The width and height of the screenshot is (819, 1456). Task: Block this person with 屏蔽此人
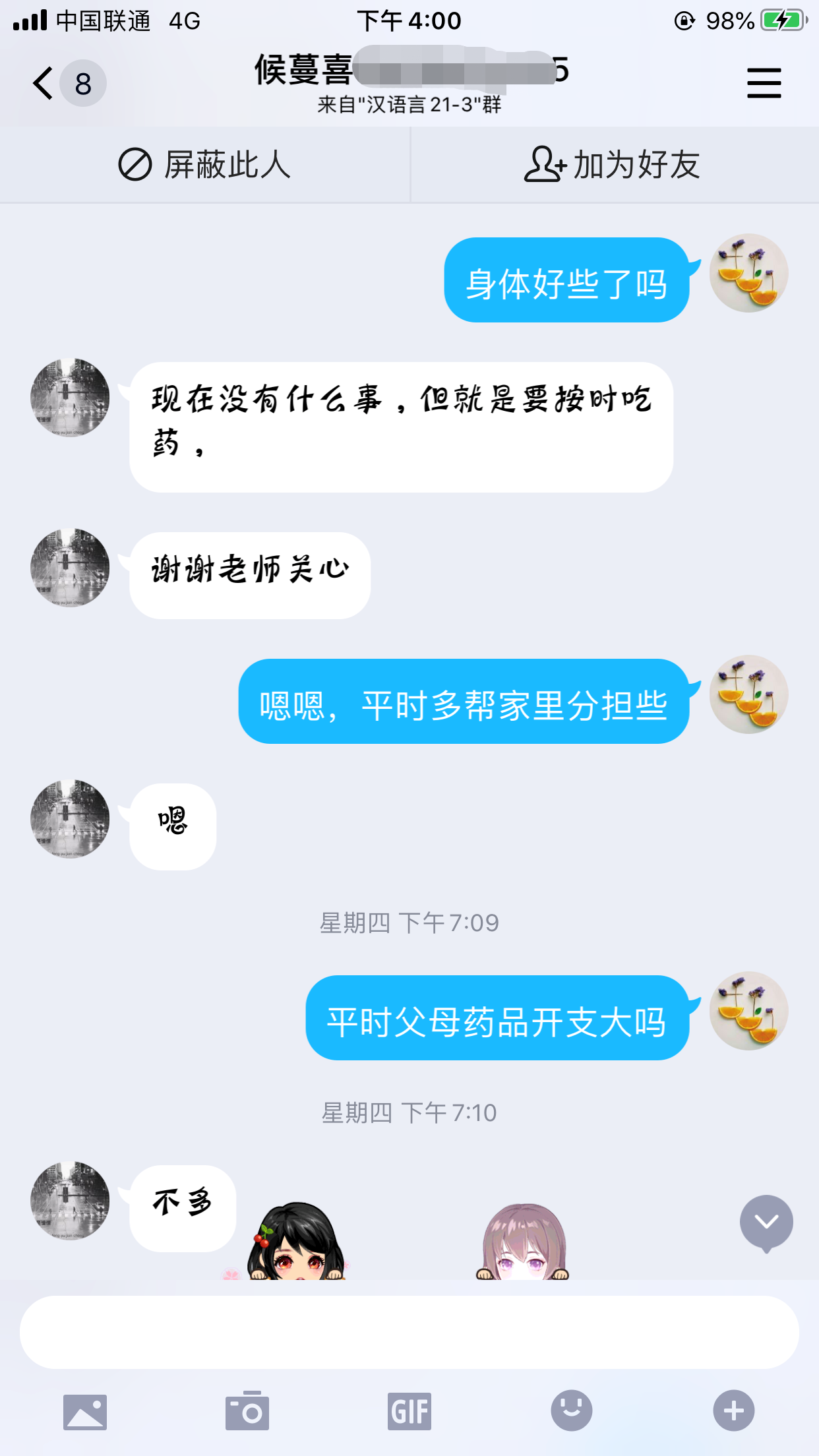tap(204, 165)
